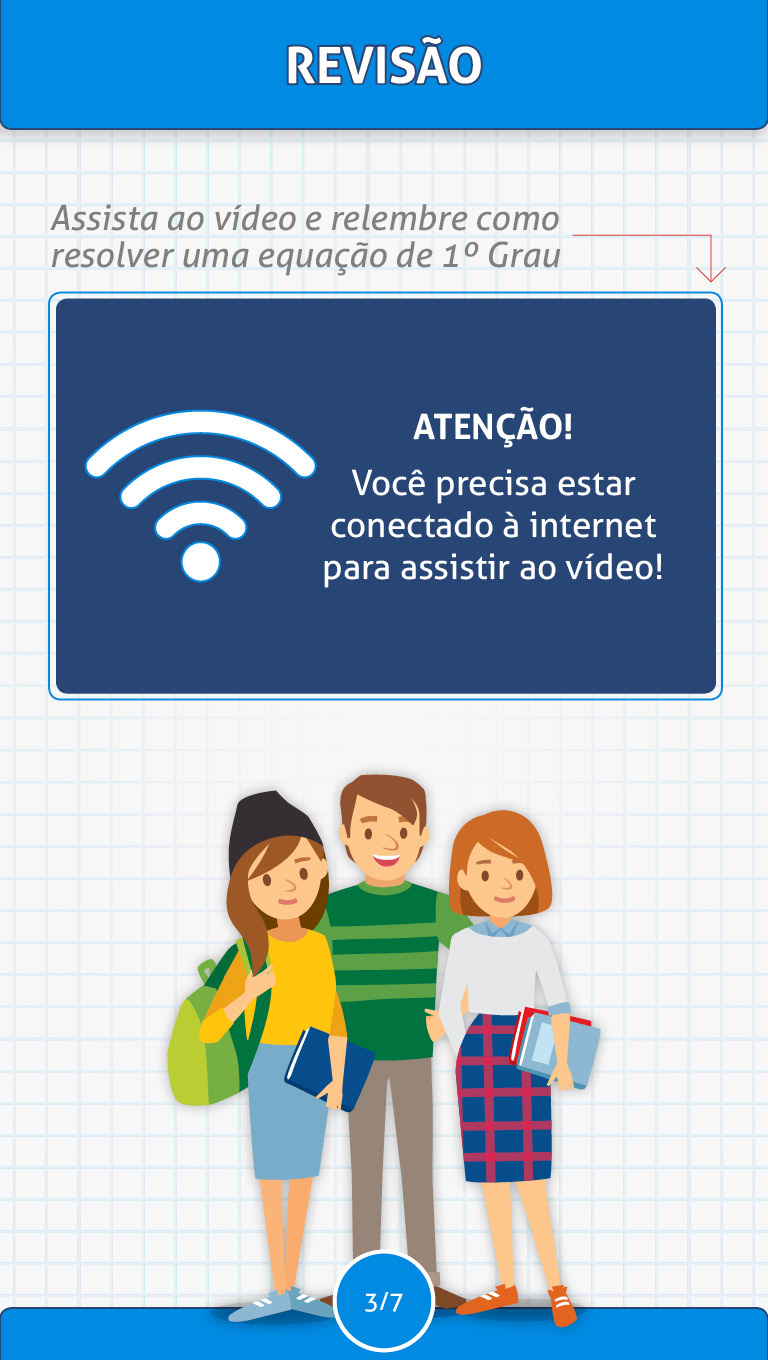The image size is (768, 1360).
Task: Open the first-degree equation video panel
Action: tap(385, 496)
